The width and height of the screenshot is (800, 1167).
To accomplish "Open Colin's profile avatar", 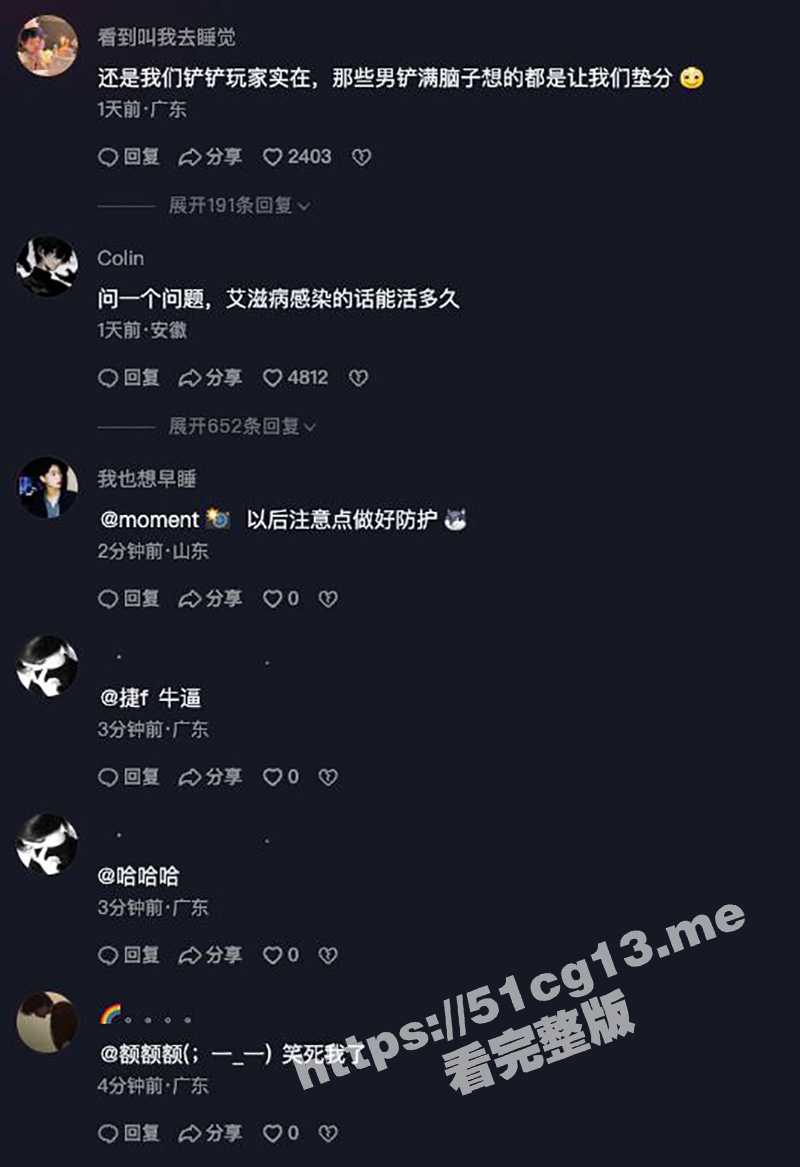I will (48, 266).
